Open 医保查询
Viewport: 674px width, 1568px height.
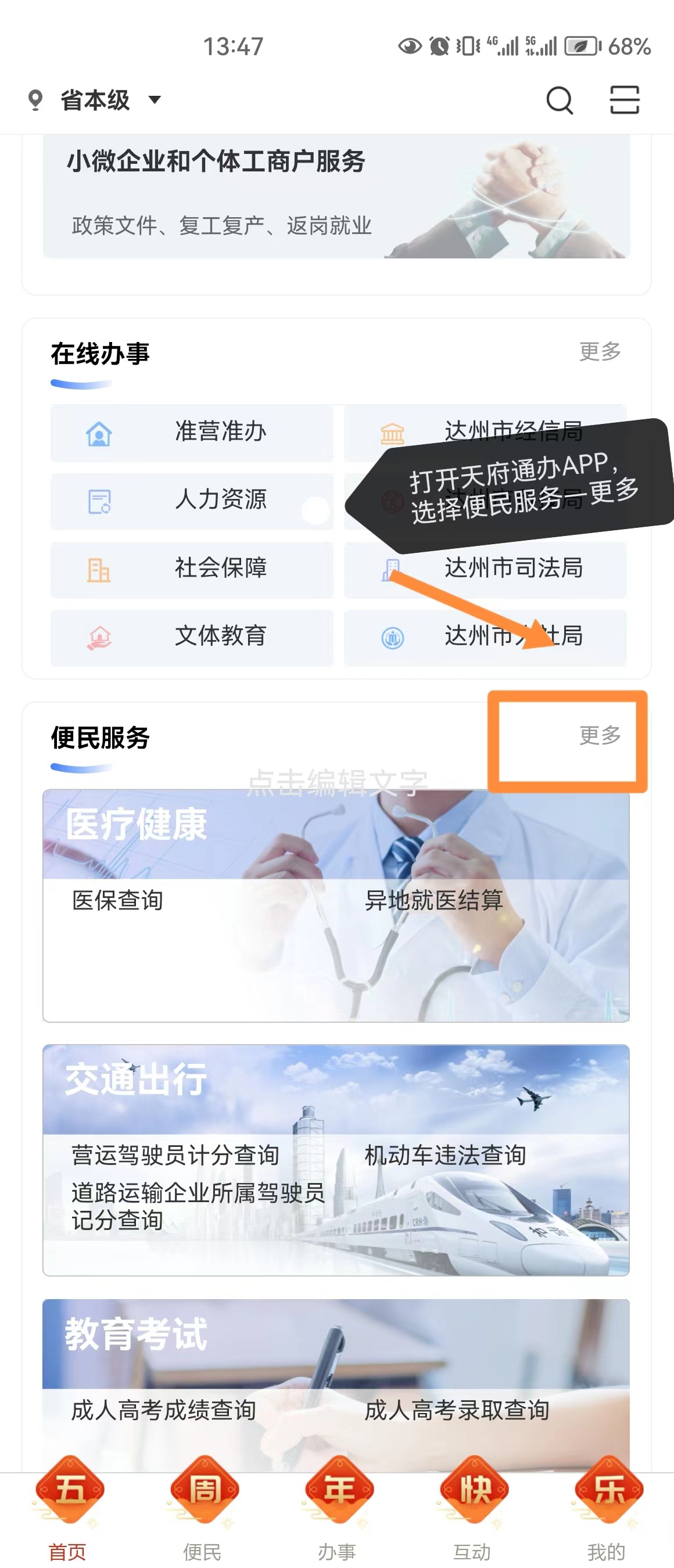117,900
